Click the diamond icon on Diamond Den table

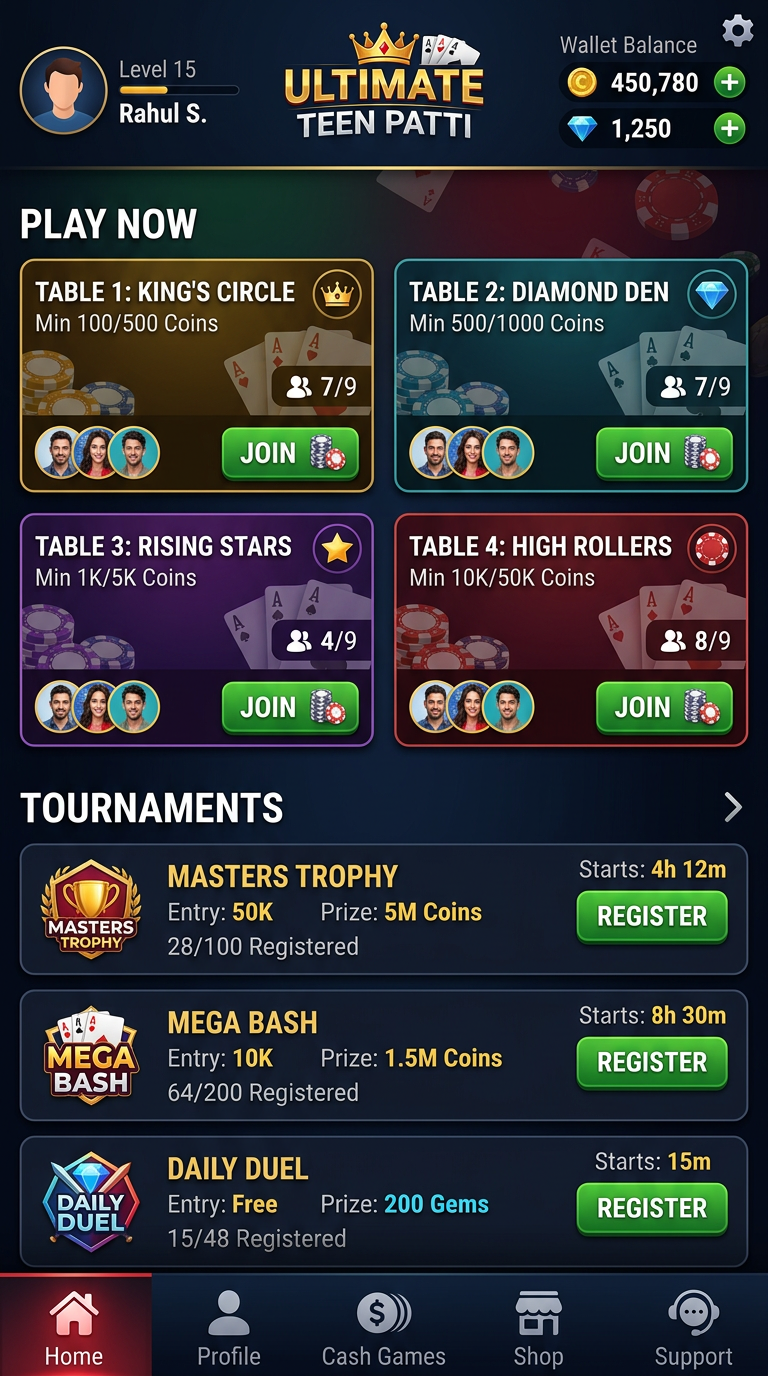[713, 292]
